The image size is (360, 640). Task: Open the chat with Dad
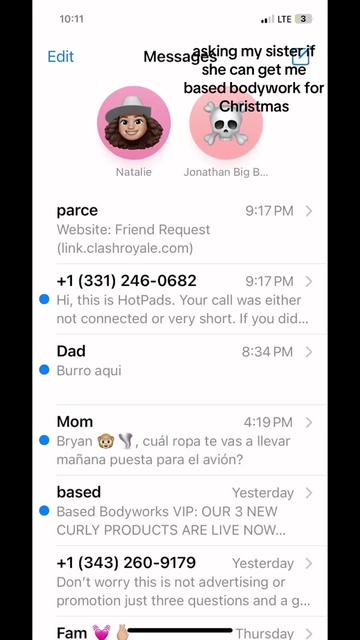coord(180,369)
